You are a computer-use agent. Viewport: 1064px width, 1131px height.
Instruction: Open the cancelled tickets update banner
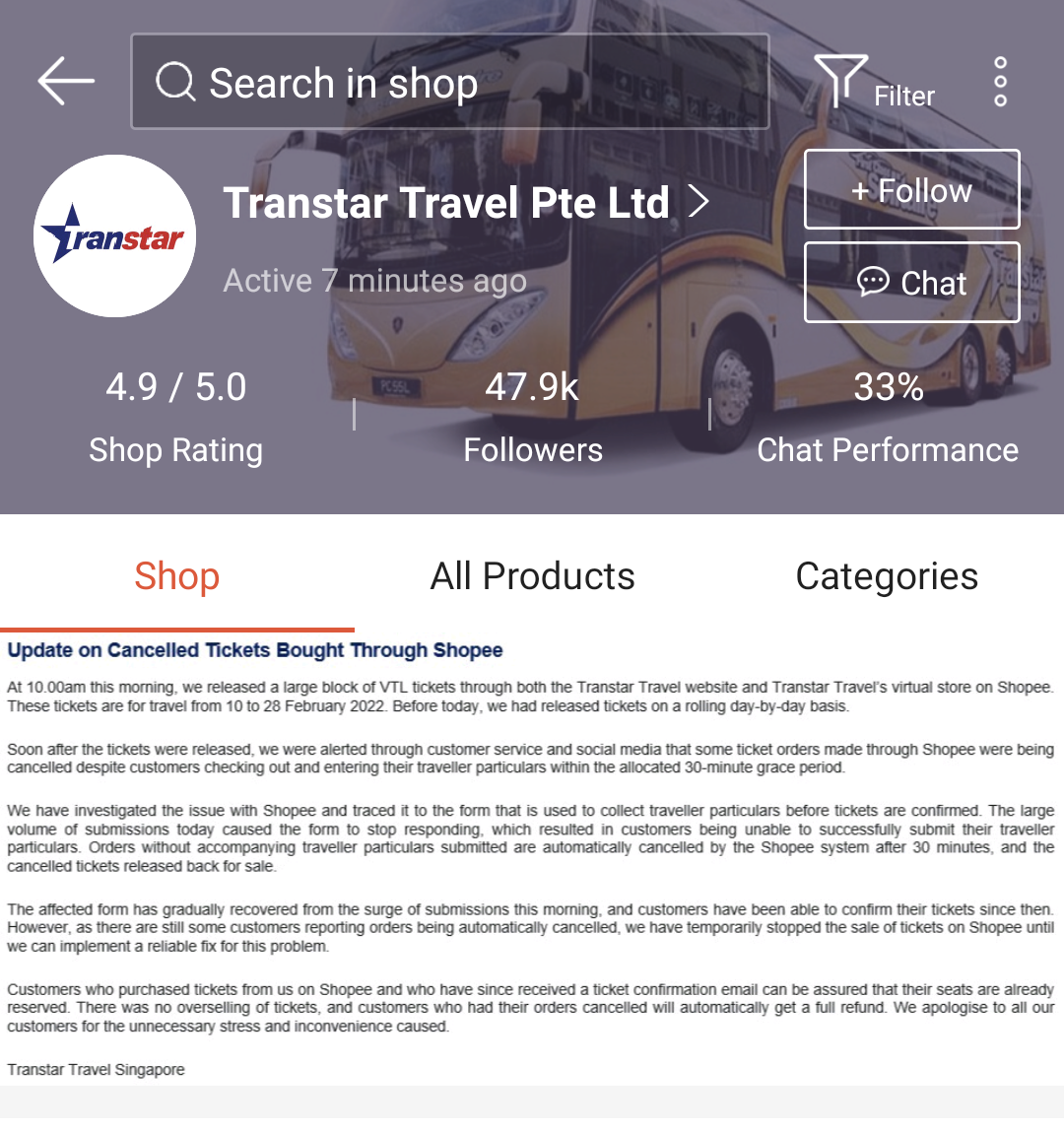(x=532, y=857)
